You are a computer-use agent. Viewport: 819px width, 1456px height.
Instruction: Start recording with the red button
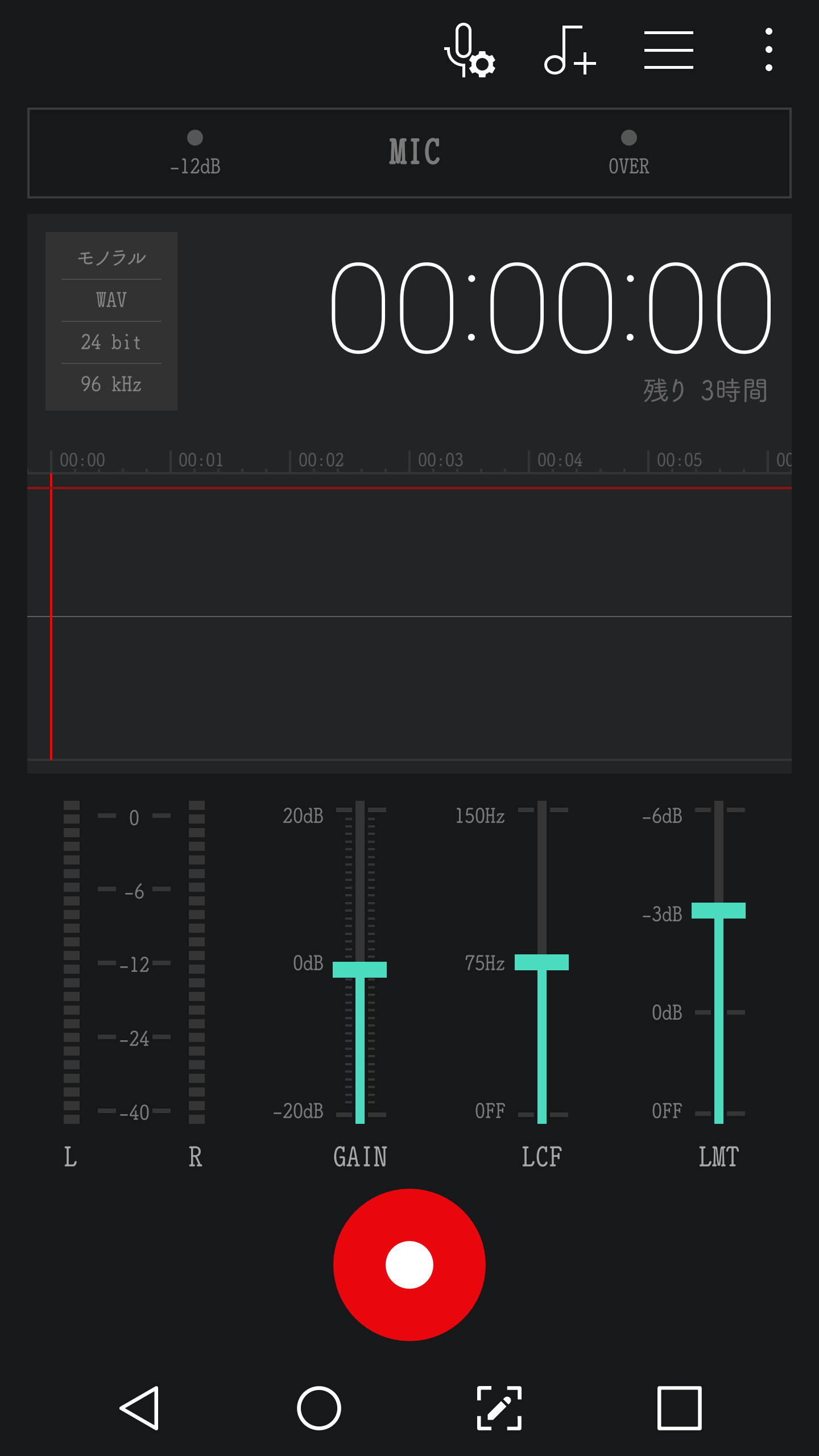(409, 1264)
